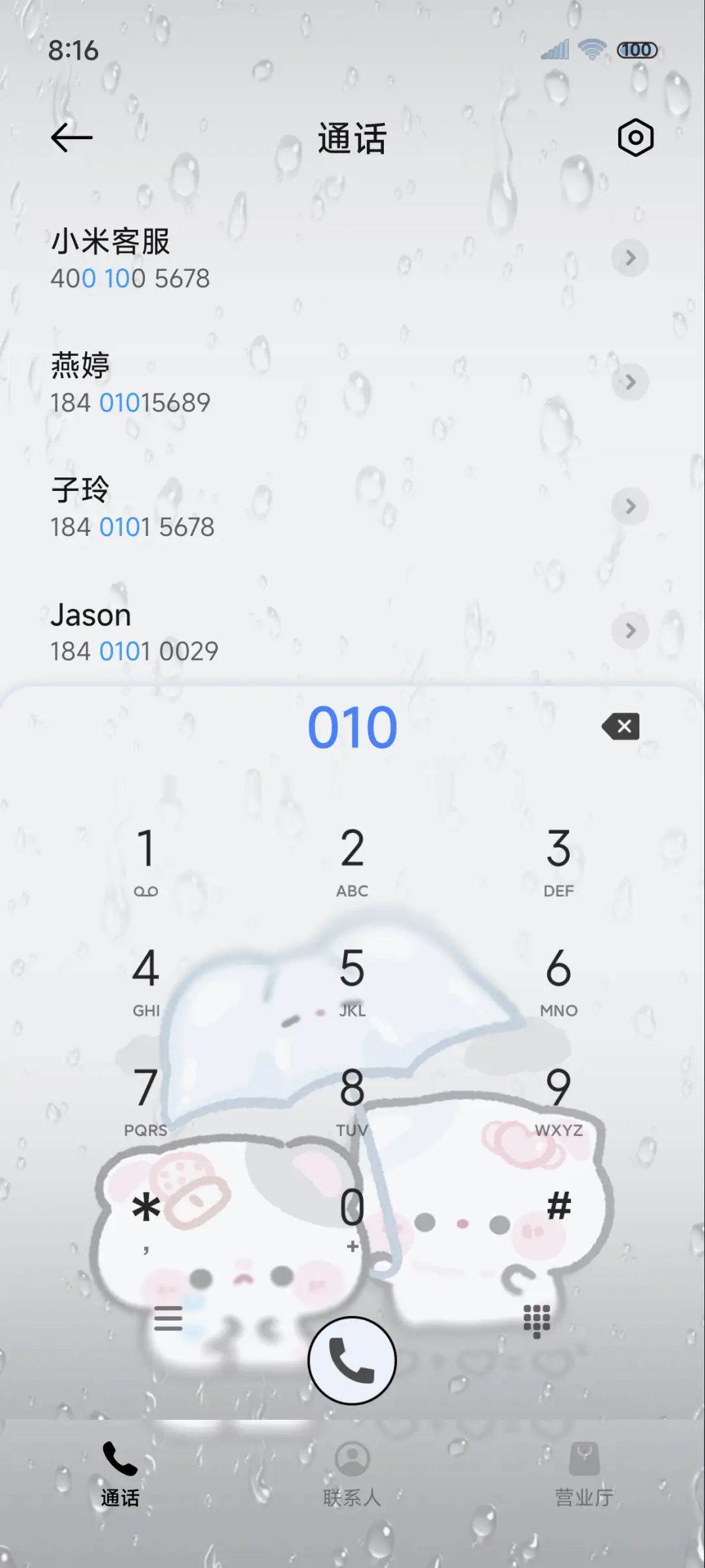
Task: Tap the back arrow to leave 通话
Action: coord(72,138)
